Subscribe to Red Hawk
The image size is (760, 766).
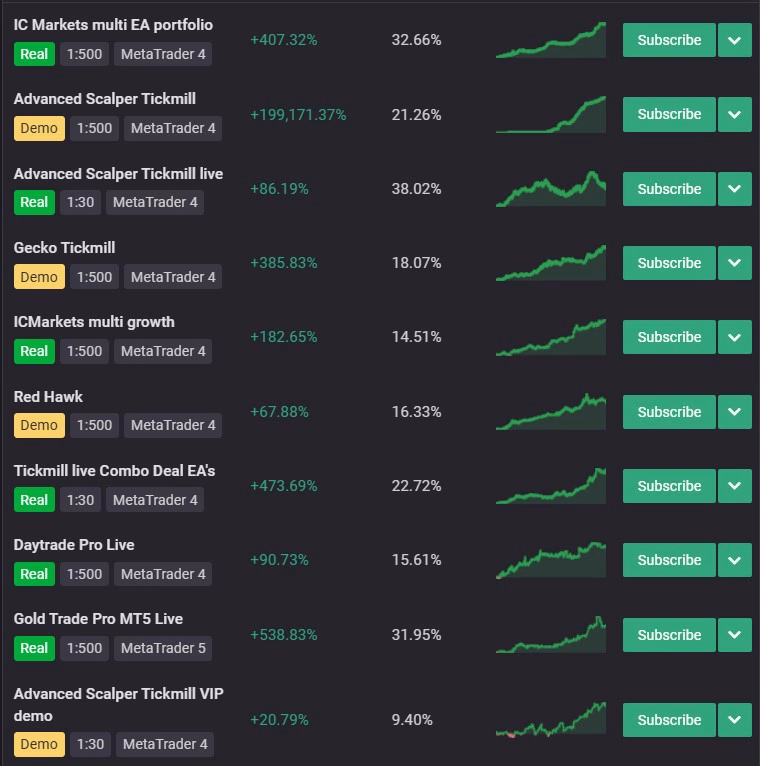coord(669,412)
